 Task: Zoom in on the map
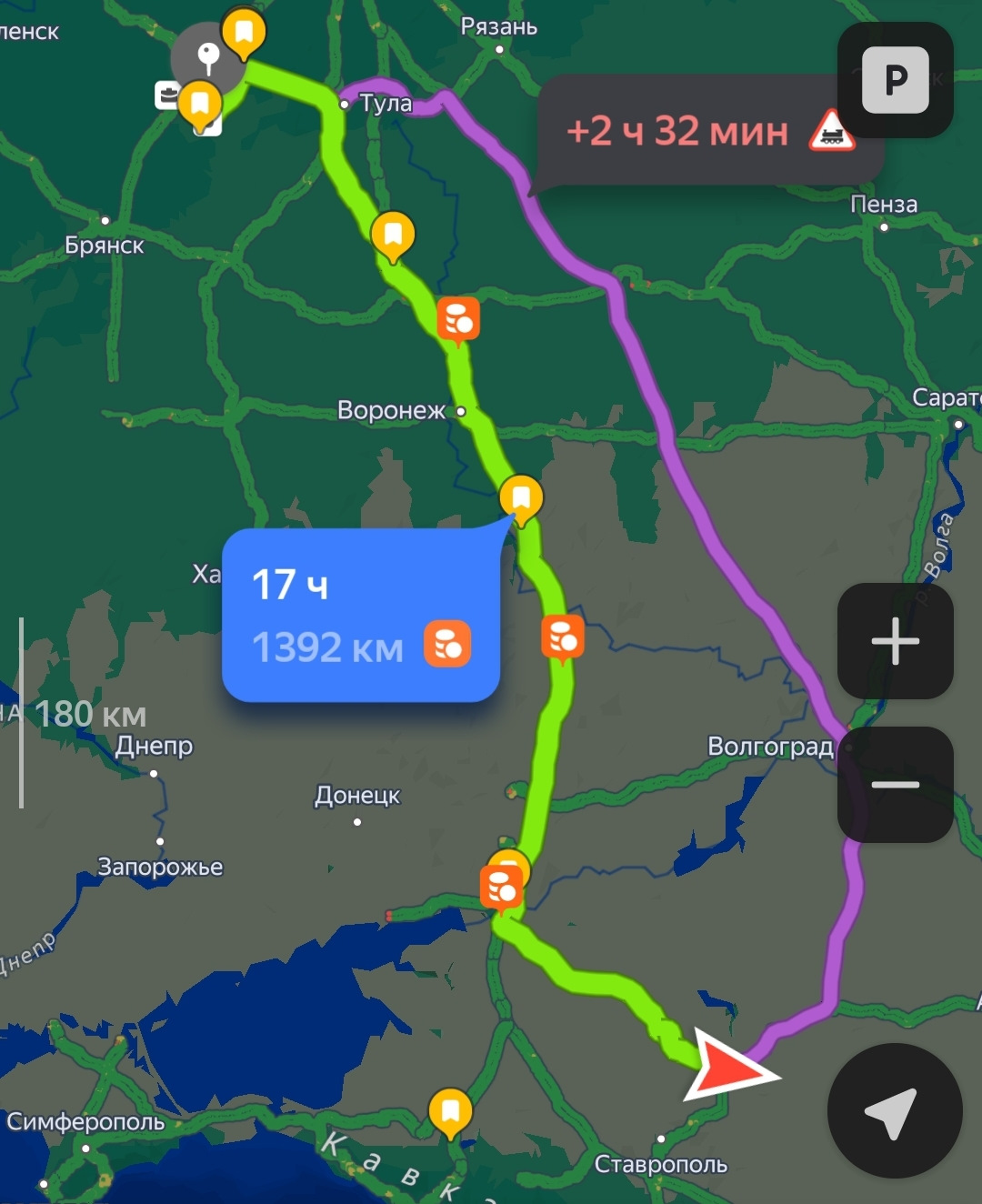pyautogui.click(x=895, y=641)
